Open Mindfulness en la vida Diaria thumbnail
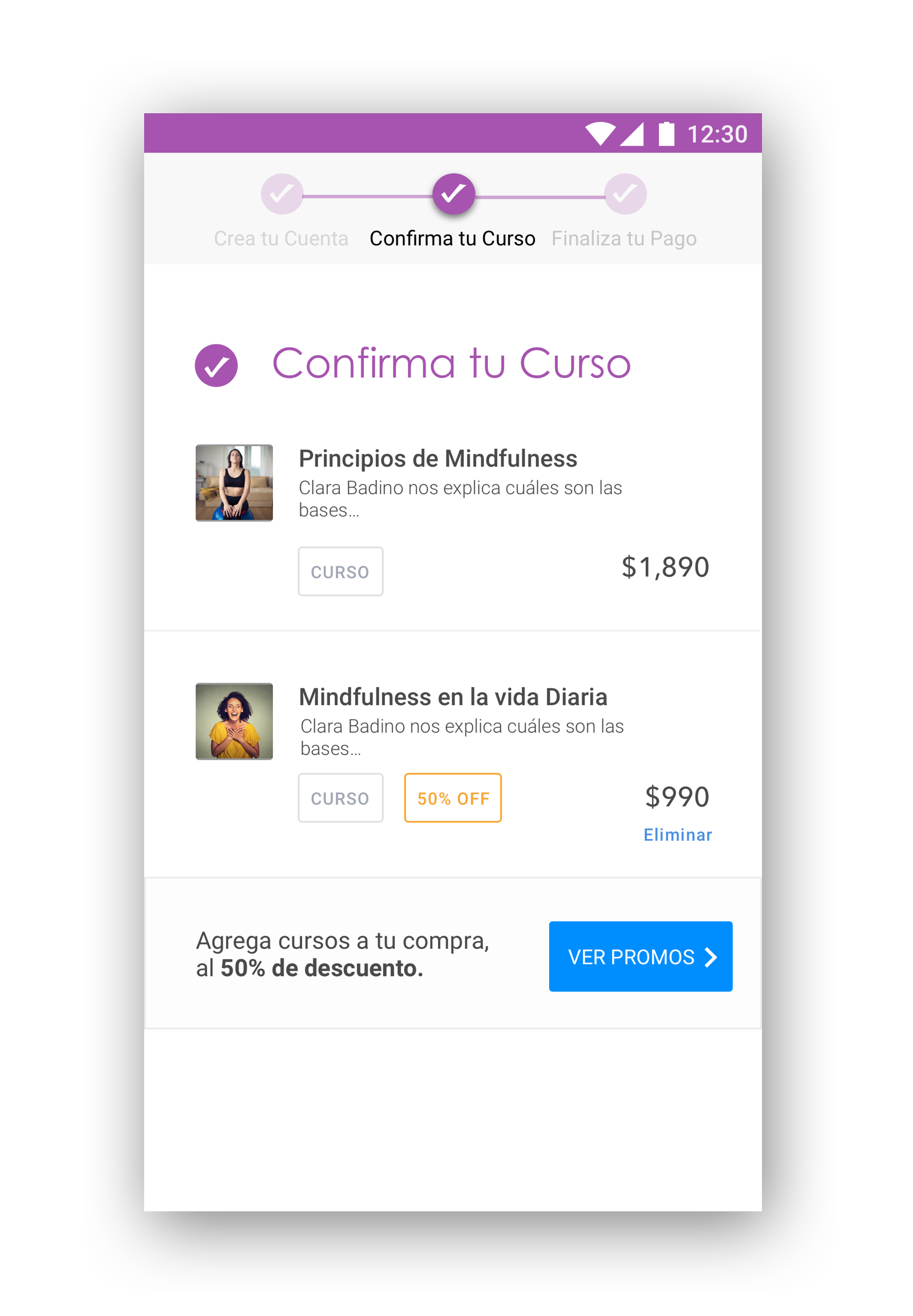The width and height of the screenshot is (913, 1316). (x=234, y=721)
